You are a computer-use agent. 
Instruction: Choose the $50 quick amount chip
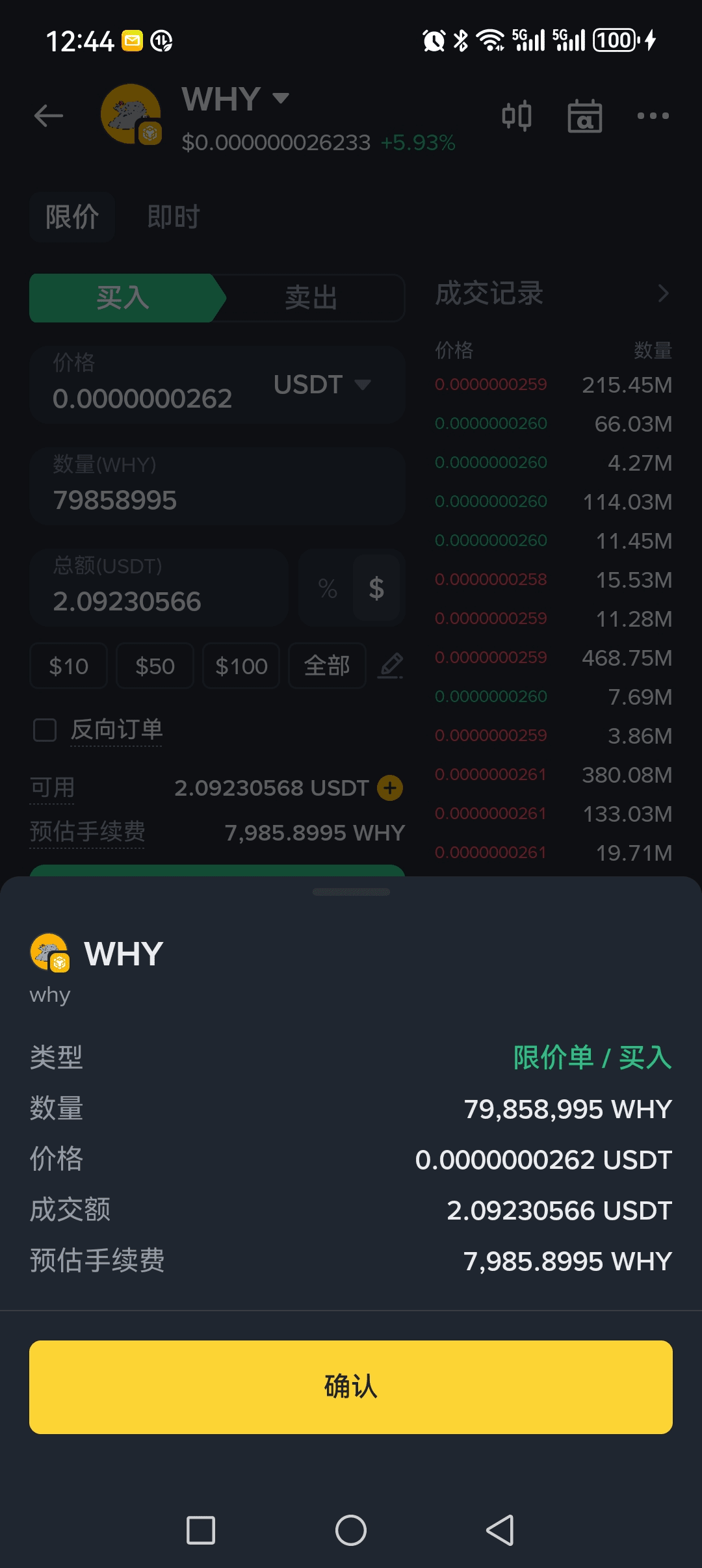(x=155, y=666)
